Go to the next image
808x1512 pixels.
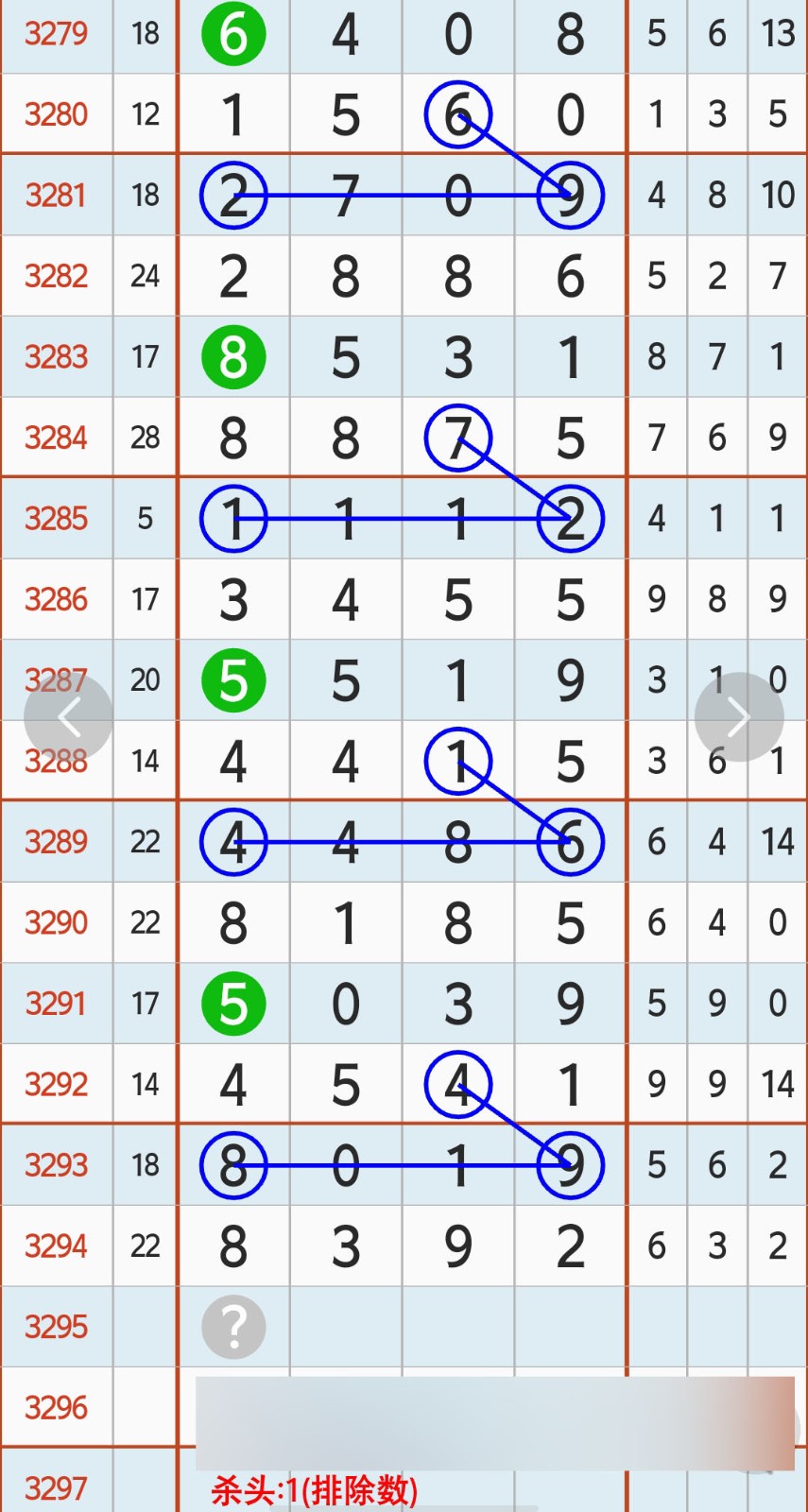tap(739, 717)
